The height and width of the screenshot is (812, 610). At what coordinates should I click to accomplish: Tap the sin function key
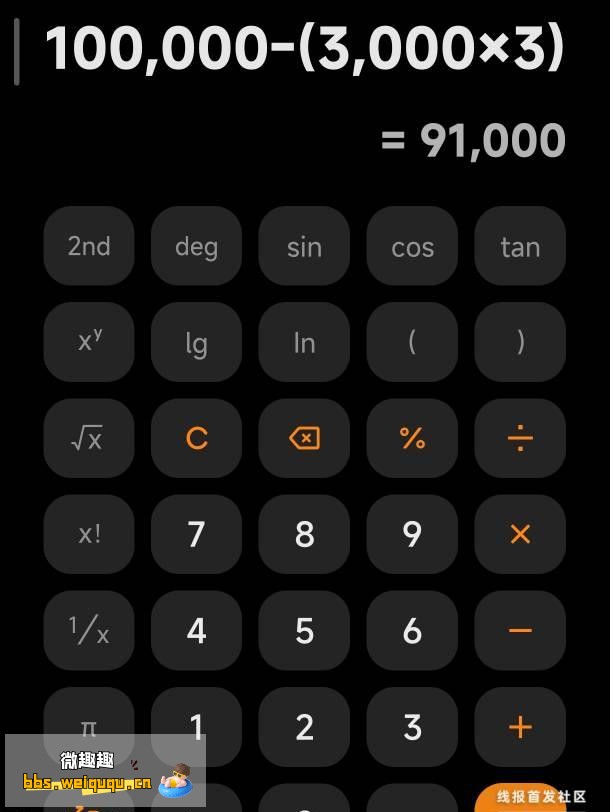pyautogui.click(x=304, y=246)
